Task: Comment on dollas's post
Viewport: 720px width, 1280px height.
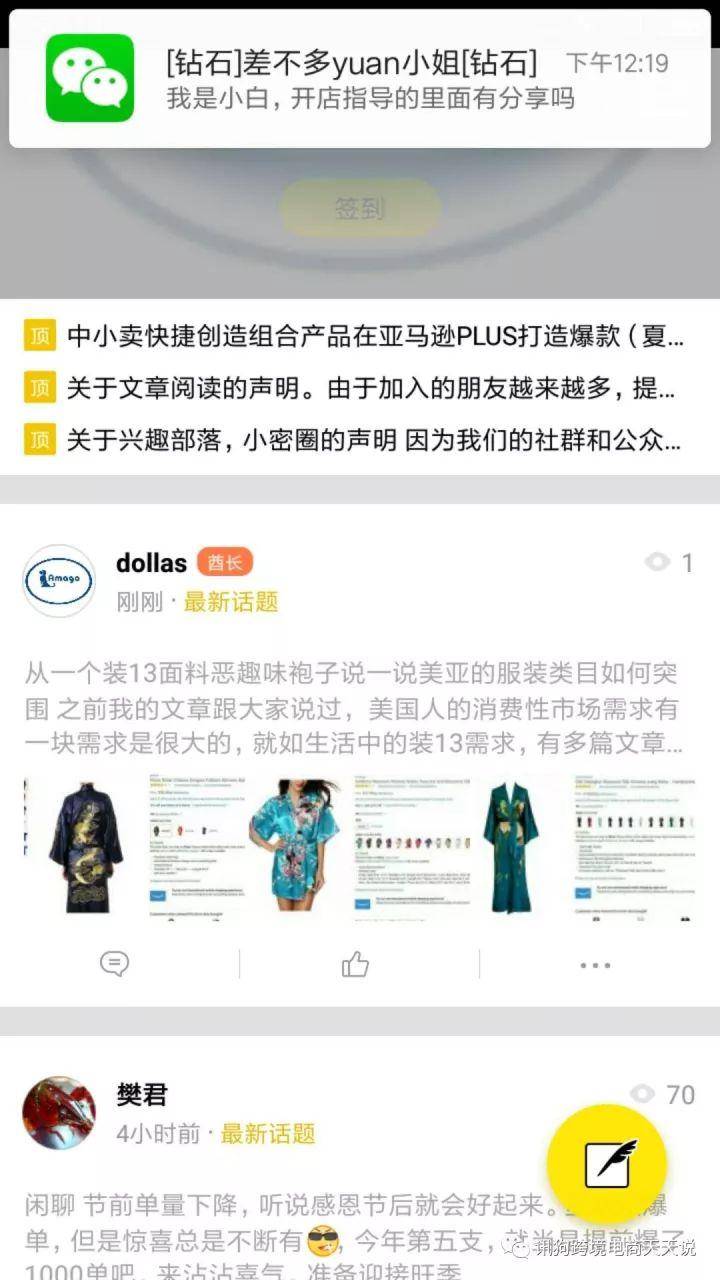Action: pos(115,964)
